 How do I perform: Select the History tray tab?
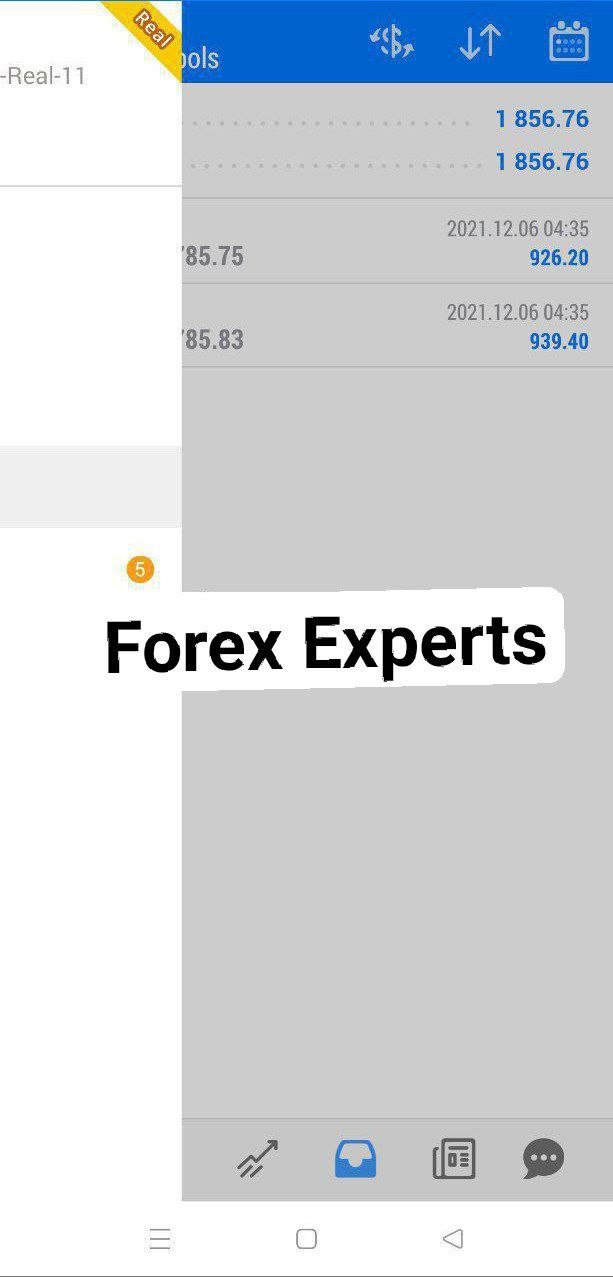pos(355,1159)
